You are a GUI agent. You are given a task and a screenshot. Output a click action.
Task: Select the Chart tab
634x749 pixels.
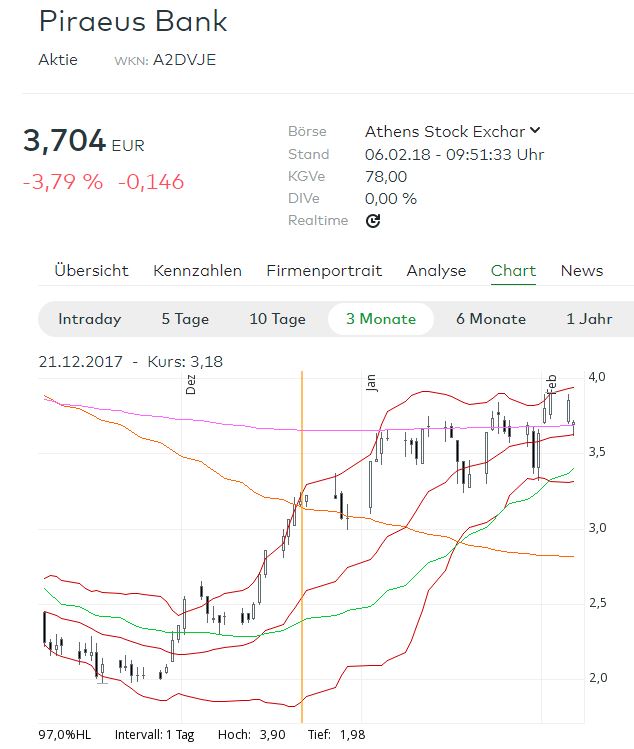point(513,271)
